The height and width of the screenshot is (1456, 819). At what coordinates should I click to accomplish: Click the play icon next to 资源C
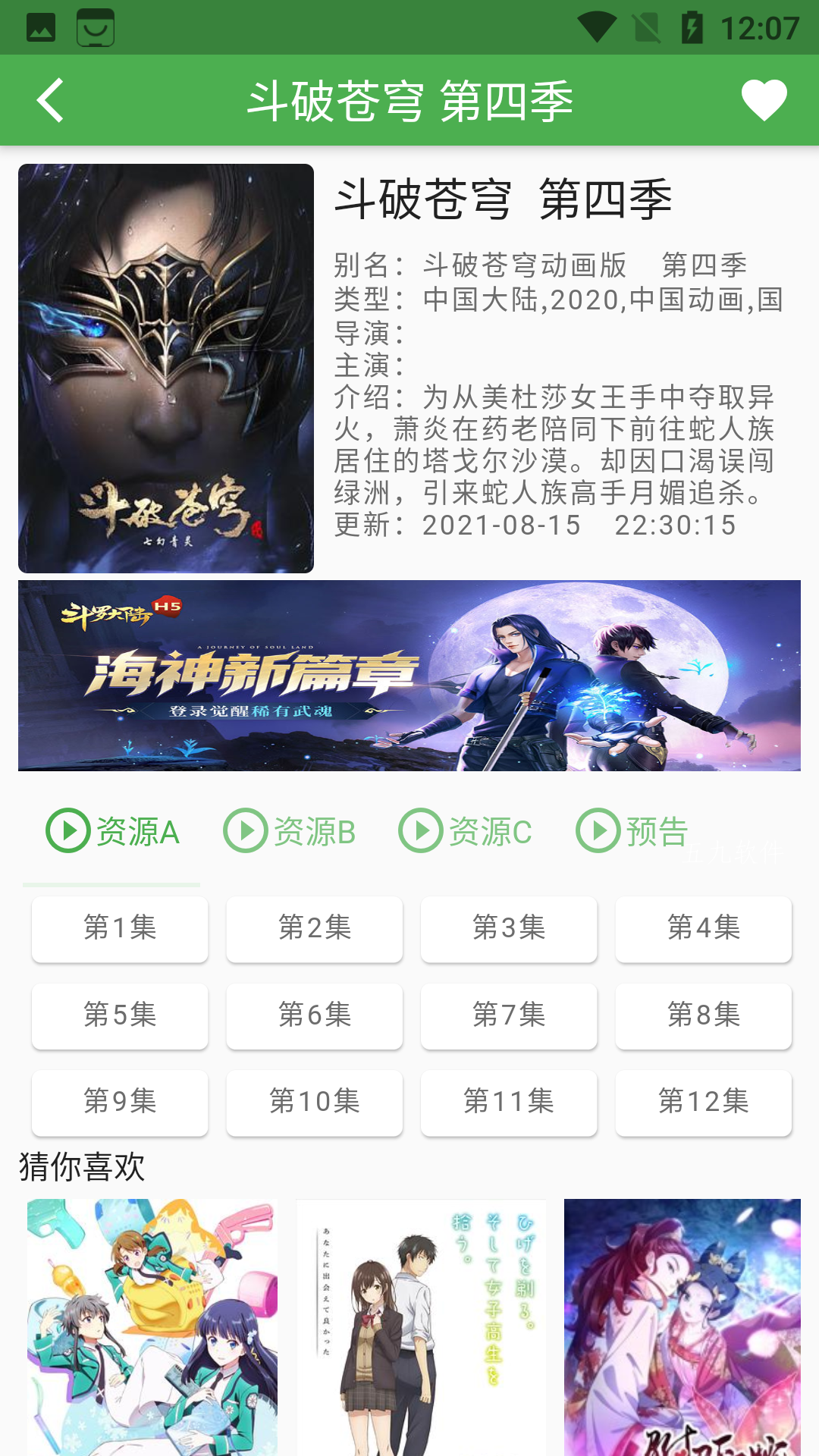pyautogui.click(x=424, y=830)
